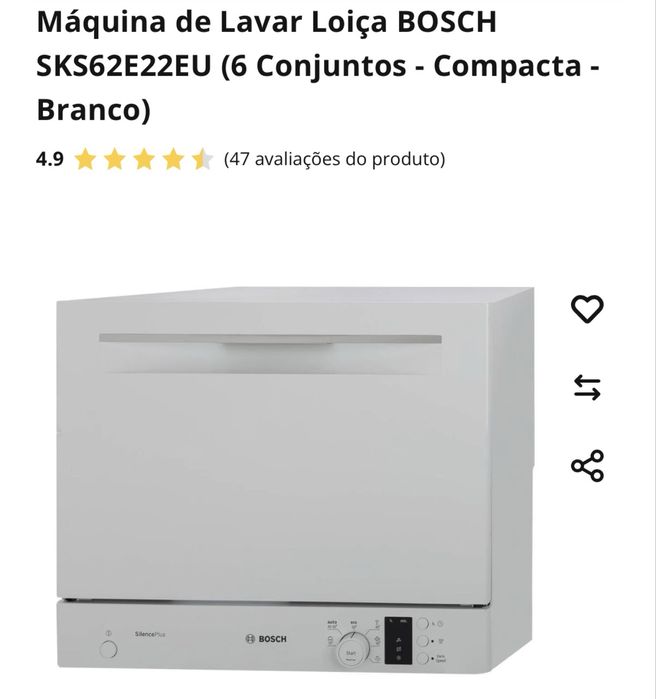Image resolution: width=656 pixels, height=699 pixels.
Task: Open the 47 avaliações do produto reviews
Action: (334, 159)
